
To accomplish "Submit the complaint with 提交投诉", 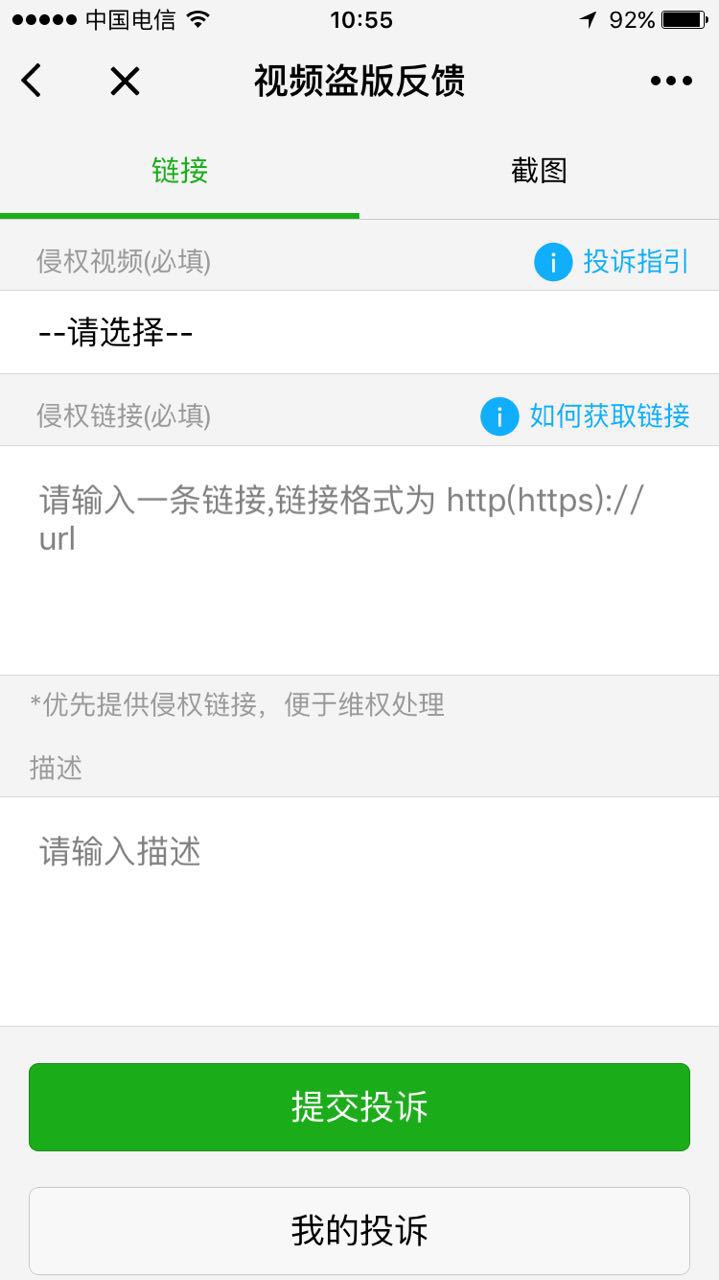I will click(359, 1107).
